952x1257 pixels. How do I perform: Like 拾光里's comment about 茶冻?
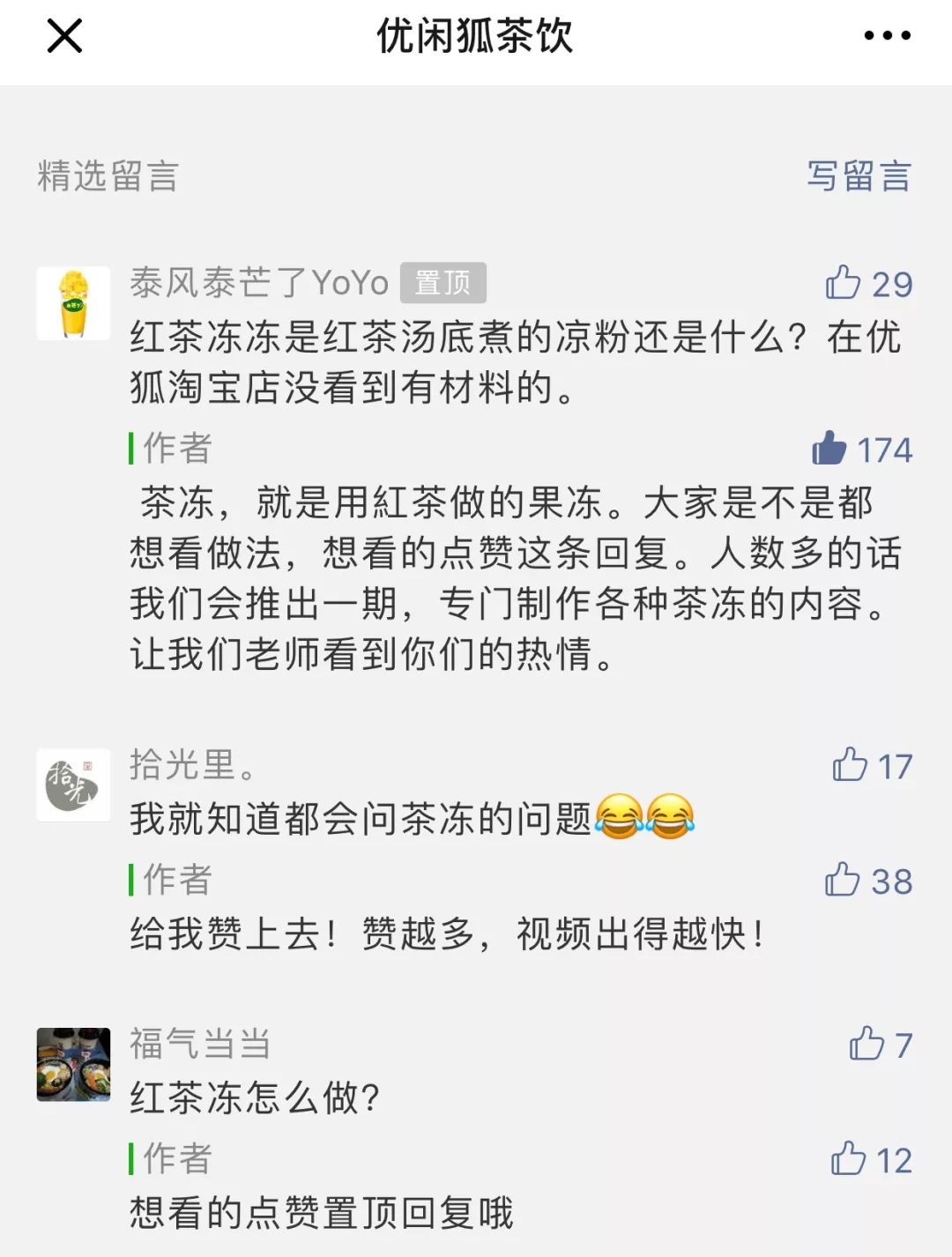850,765
